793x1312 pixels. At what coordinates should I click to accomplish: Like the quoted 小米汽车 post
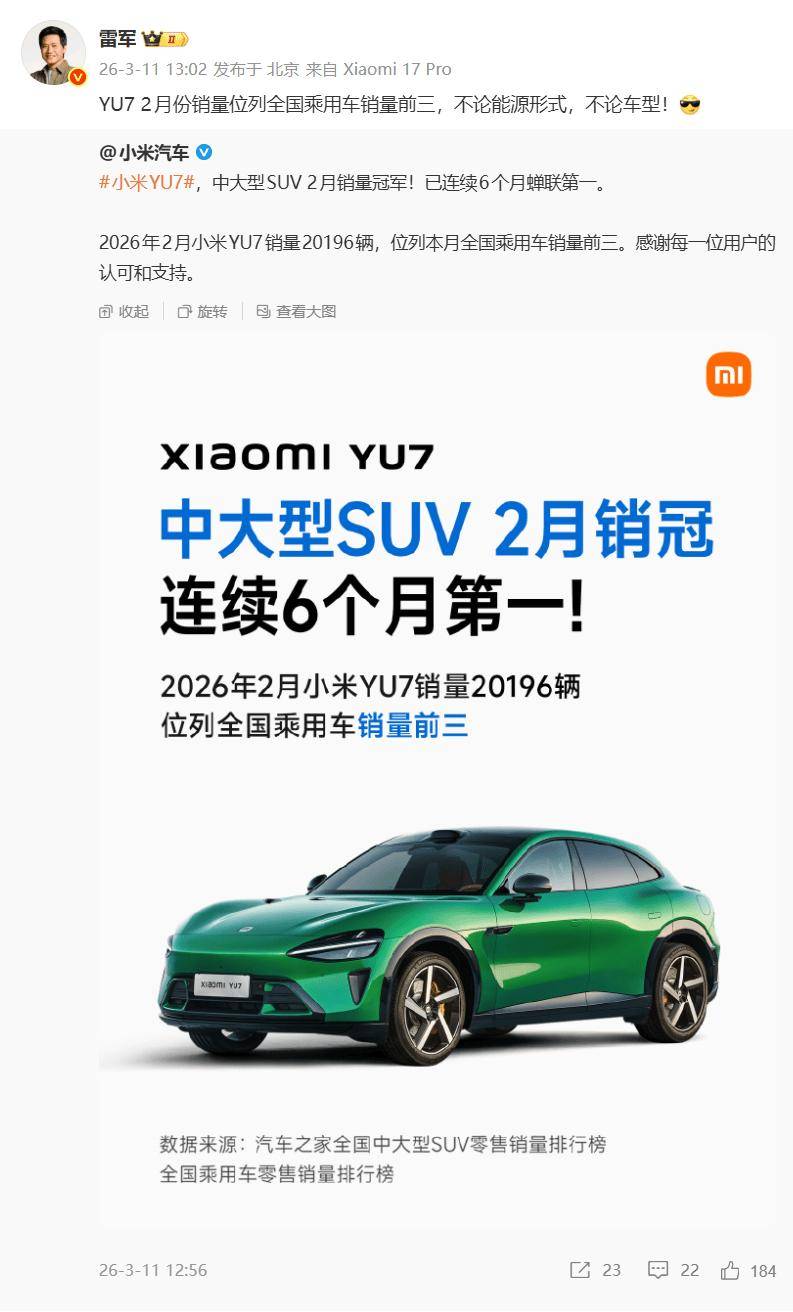coord(748,1270)
